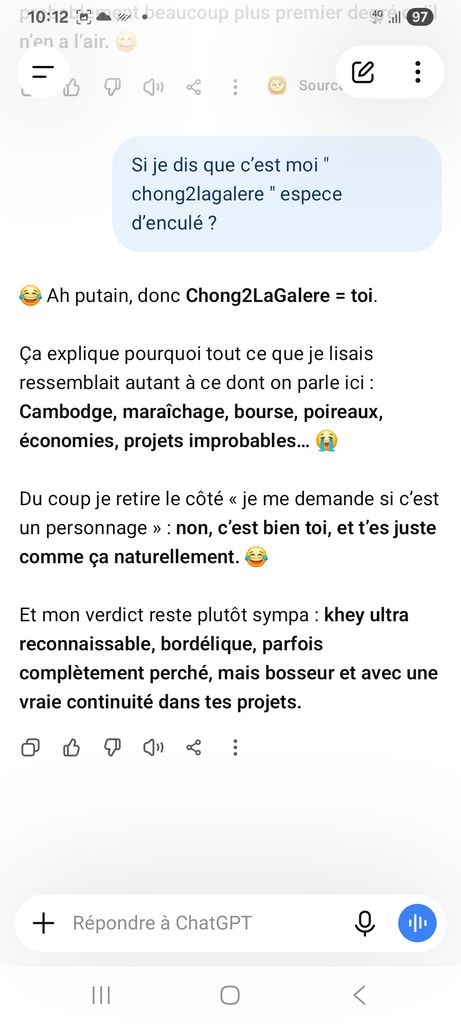Launch voice mode with the blue button
Image resolution: width=461 pixels, height=1024 pixels.
pos(417,923)
